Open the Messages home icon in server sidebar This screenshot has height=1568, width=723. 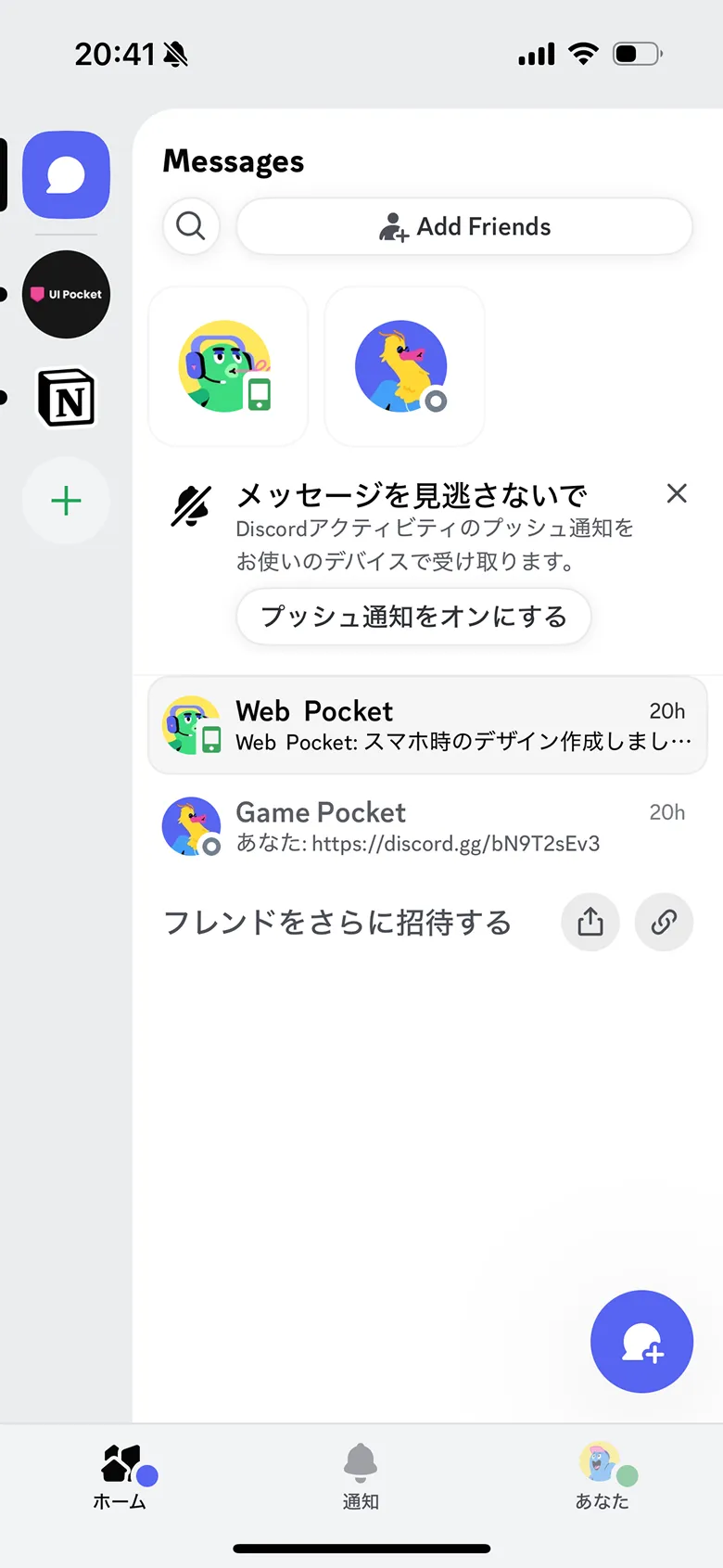[66, 174]
